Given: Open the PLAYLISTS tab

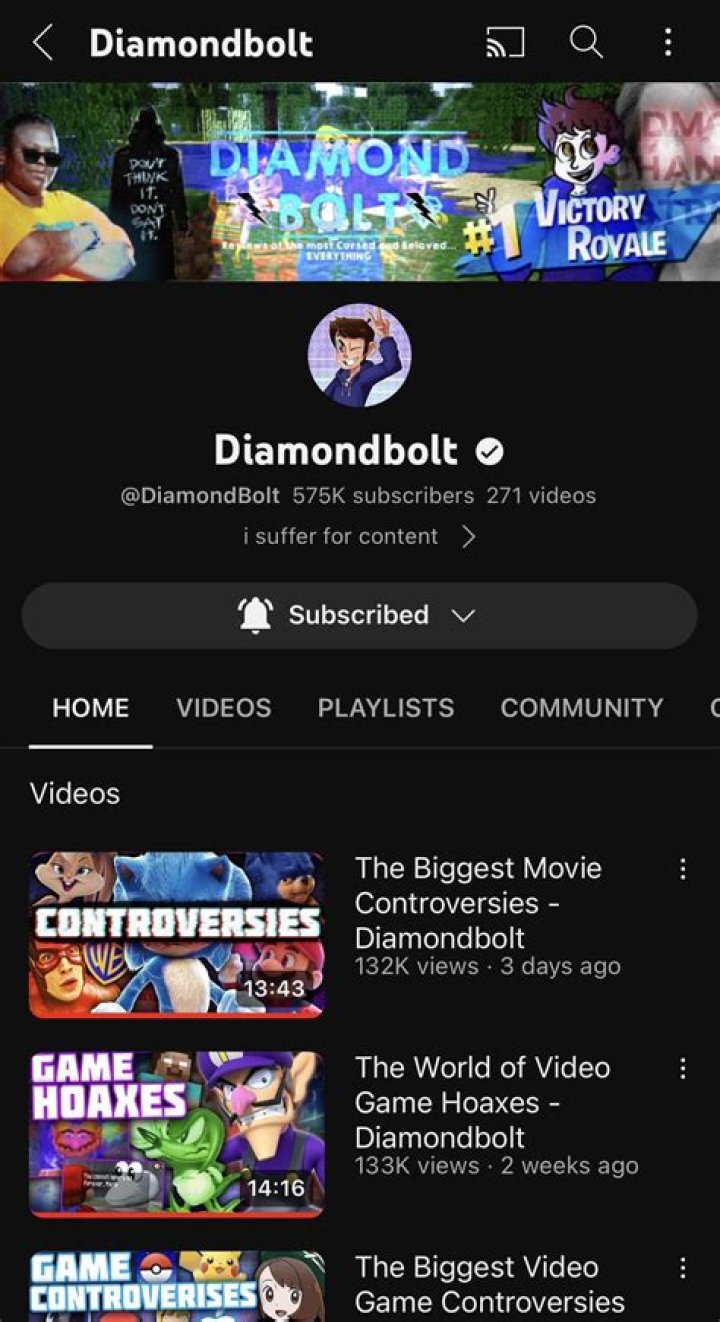Looking at the screenshot, I should pos(385,708).
